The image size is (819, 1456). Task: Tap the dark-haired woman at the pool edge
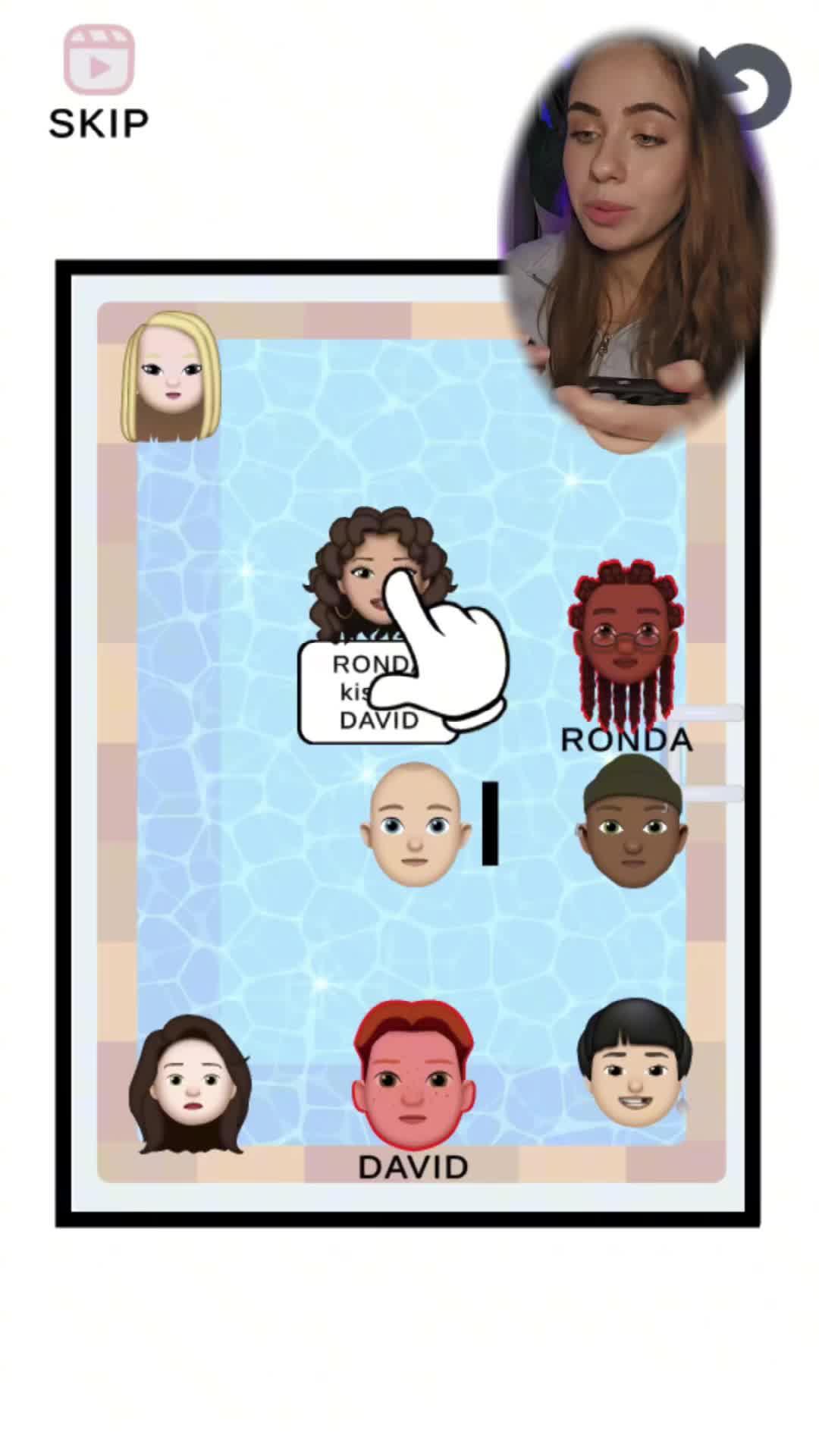click(190, 1086)
